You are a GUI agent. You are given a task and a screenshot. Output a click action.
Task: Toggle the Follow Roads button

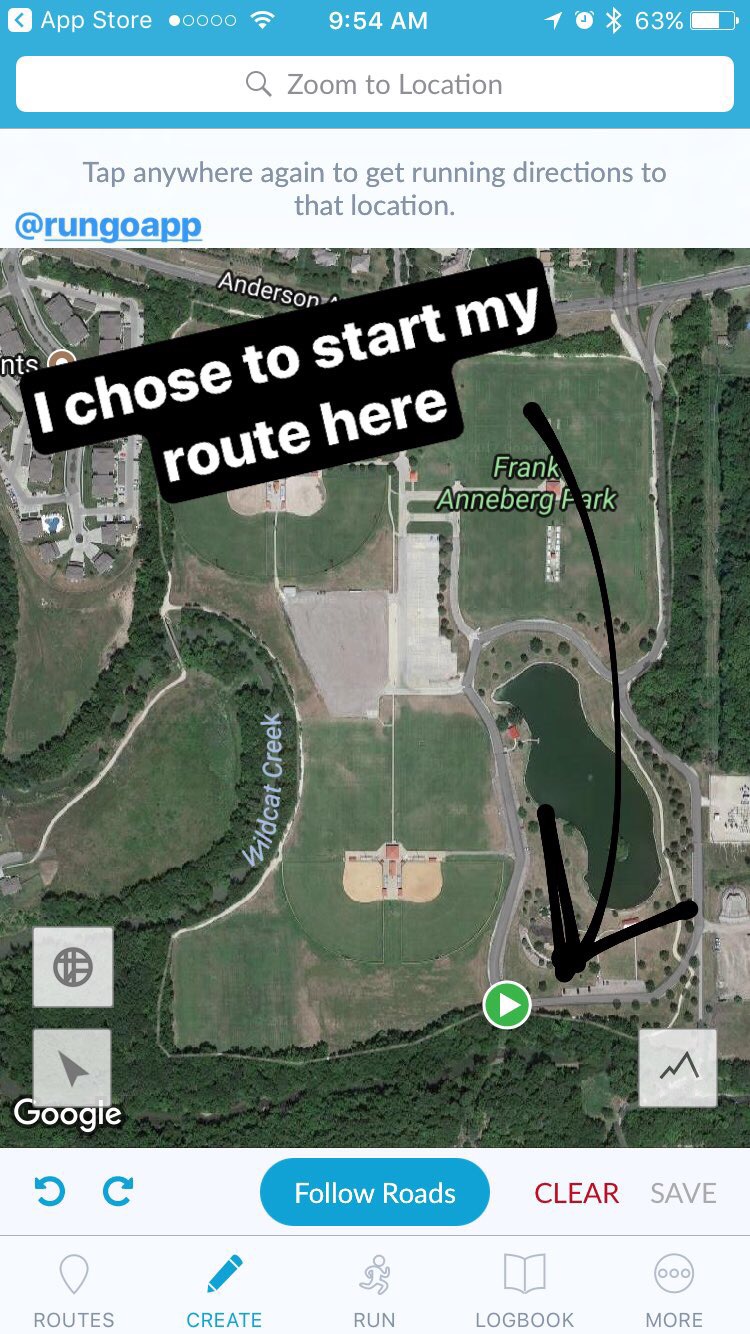tap(375, 1193)
